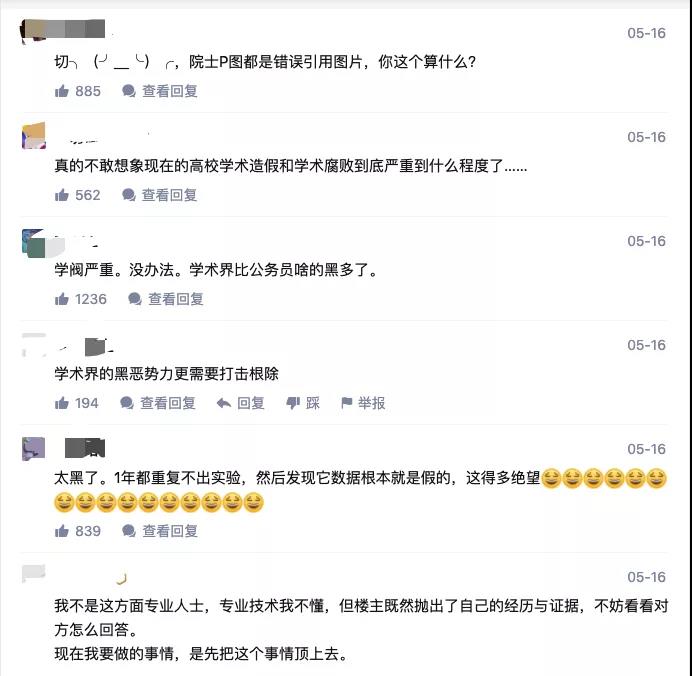This screenshot has height=676, width=692.
Task: View replies under the 562-like comment
Action: 160,195
